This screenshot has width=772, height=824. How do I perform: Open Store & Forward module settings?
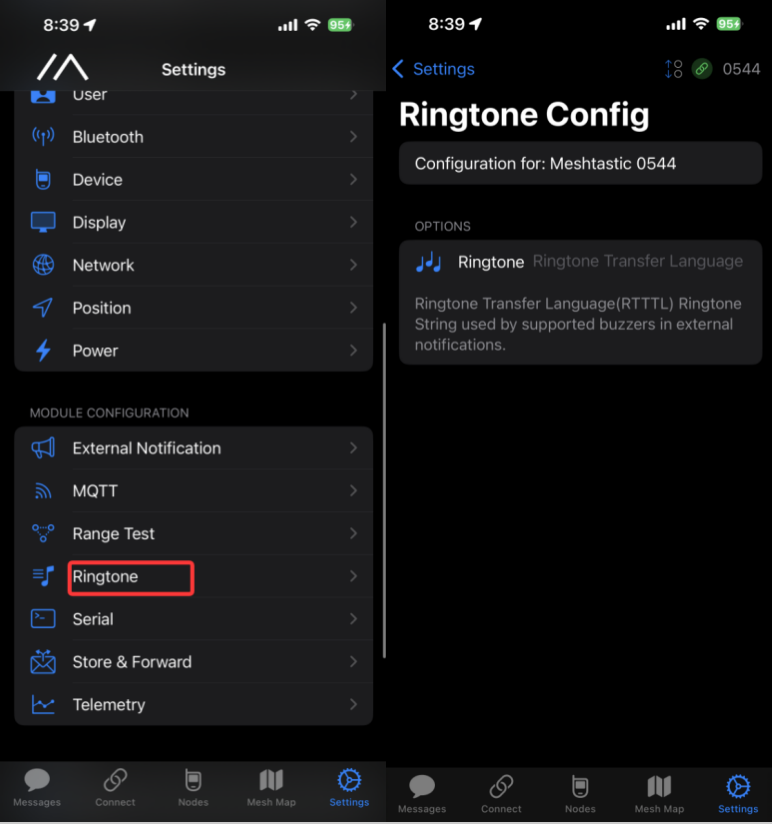(x=192, y=662)
